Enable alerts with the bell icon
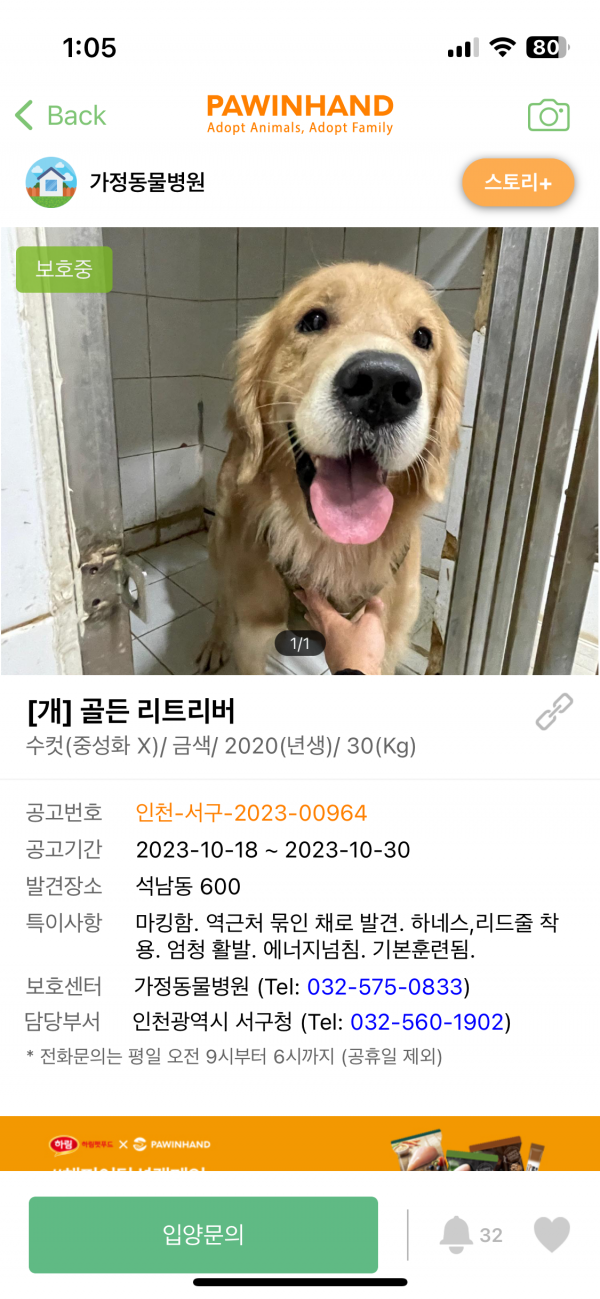 tap(456, 1235)
